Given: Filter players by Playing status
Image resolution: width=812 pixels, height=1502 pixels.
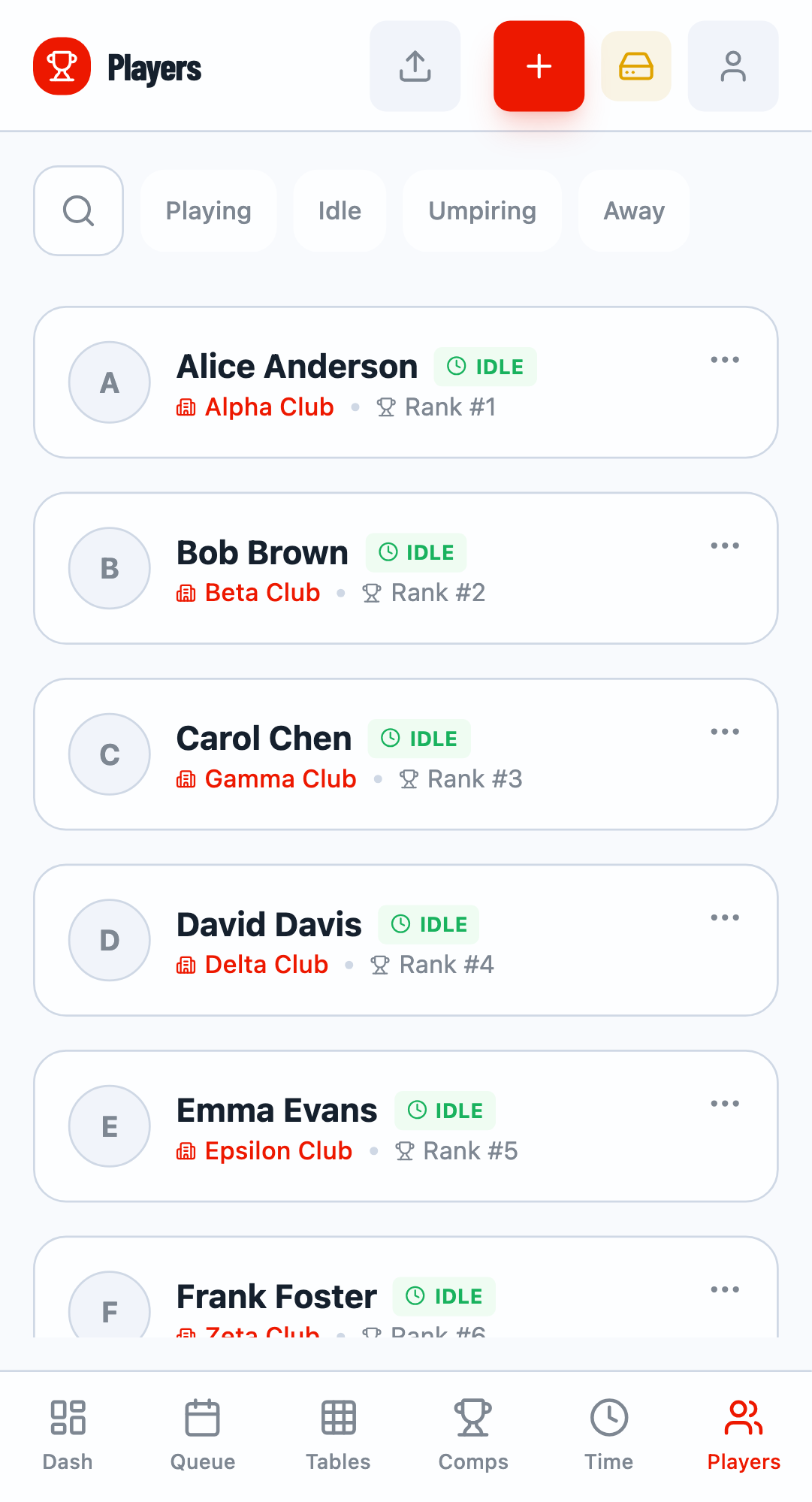Looking at the screenshot, I should tap(208, 210).
